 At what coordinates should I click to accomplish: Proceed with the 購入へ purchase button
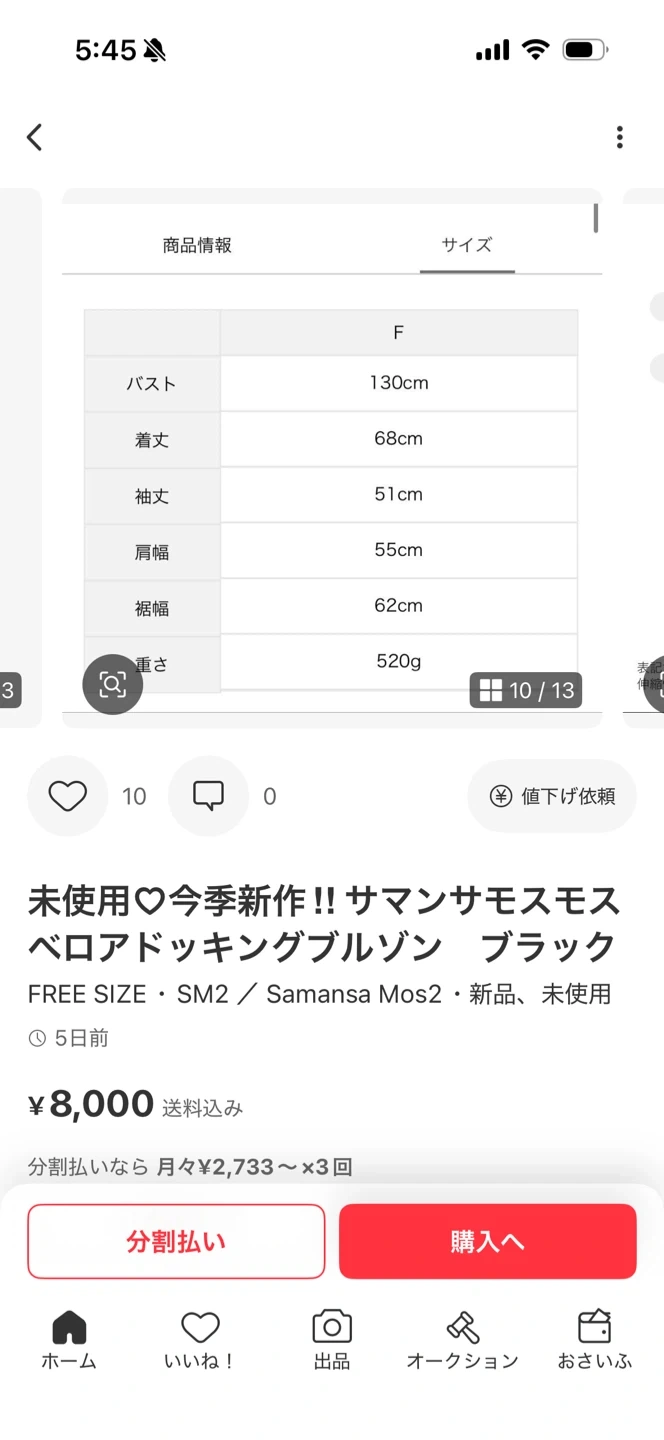pos(488,1241)
